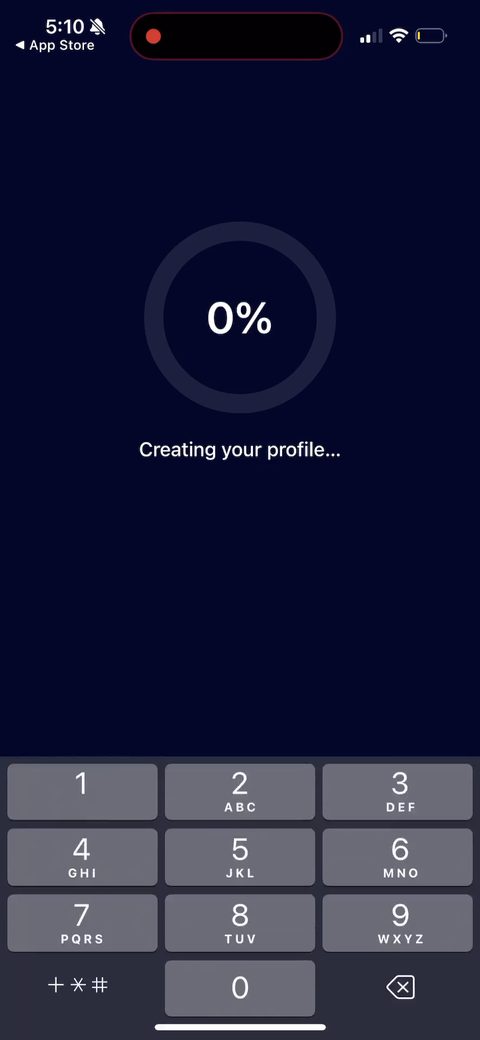Type 0 on the numeric keypad
The width and height of the screenshot is (480, 1040).
point(240,988)
